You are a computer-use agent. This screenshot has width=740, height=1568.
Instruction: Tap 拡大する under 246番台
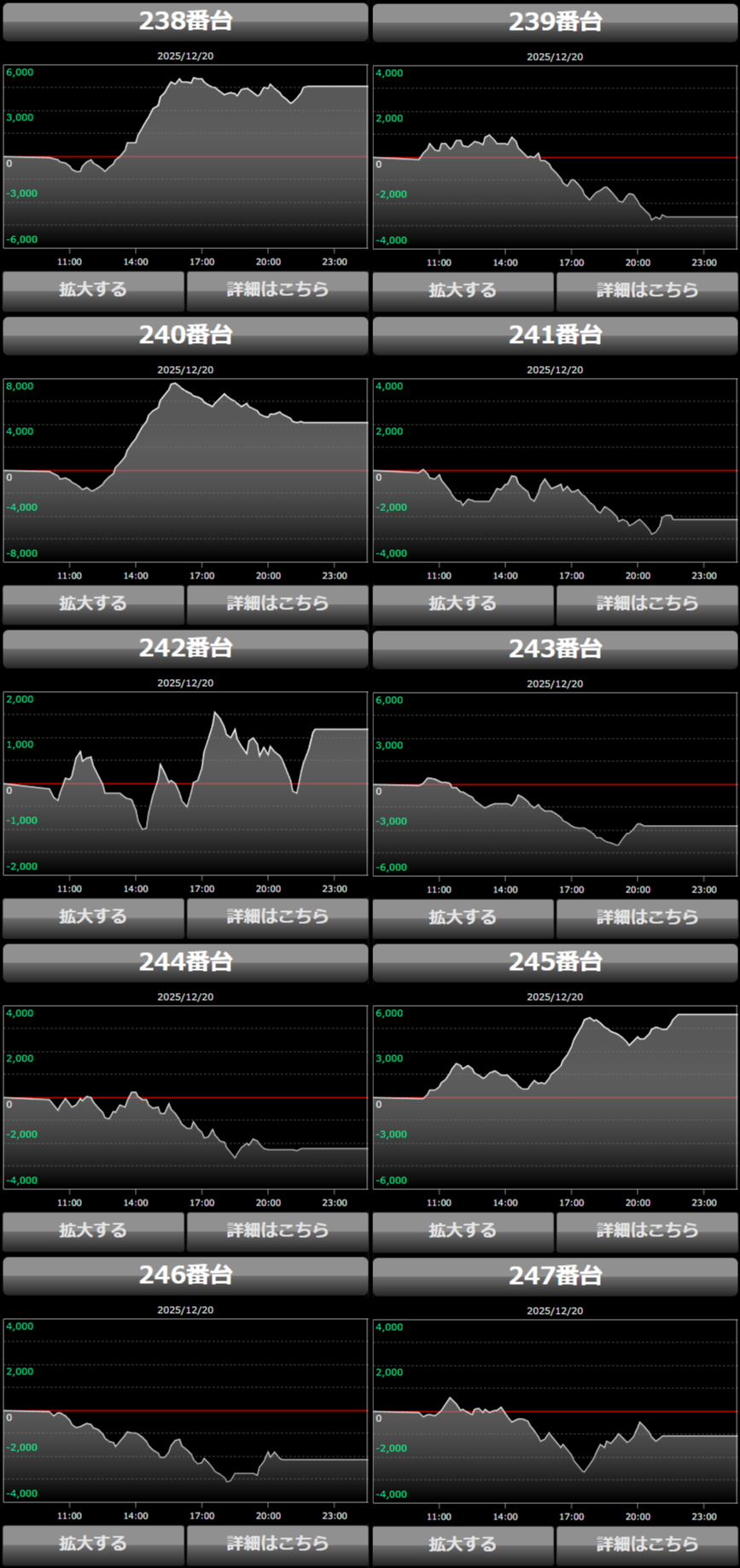click(93, 1543)
